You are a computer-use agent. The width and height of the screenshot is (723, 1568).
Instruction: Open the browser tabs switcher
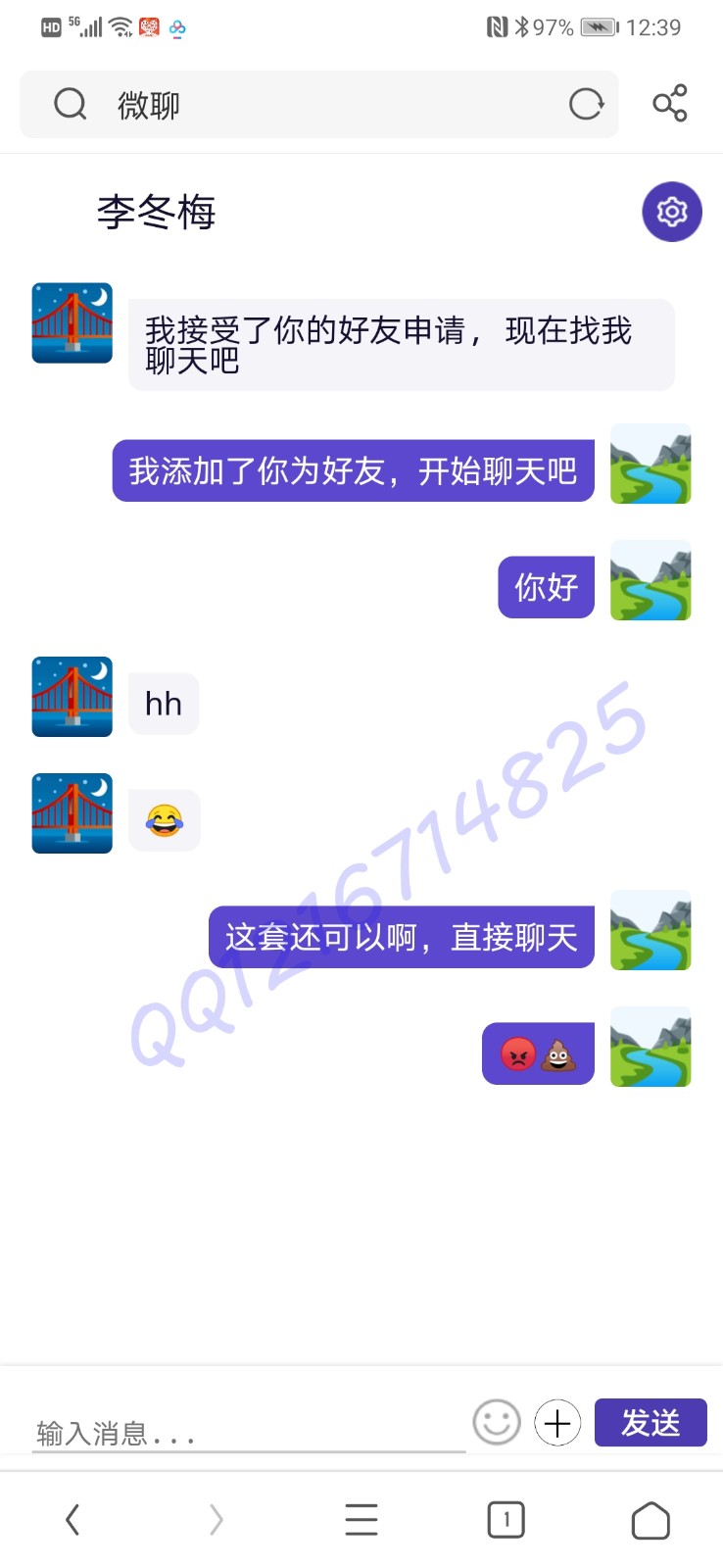point(506,1520)
